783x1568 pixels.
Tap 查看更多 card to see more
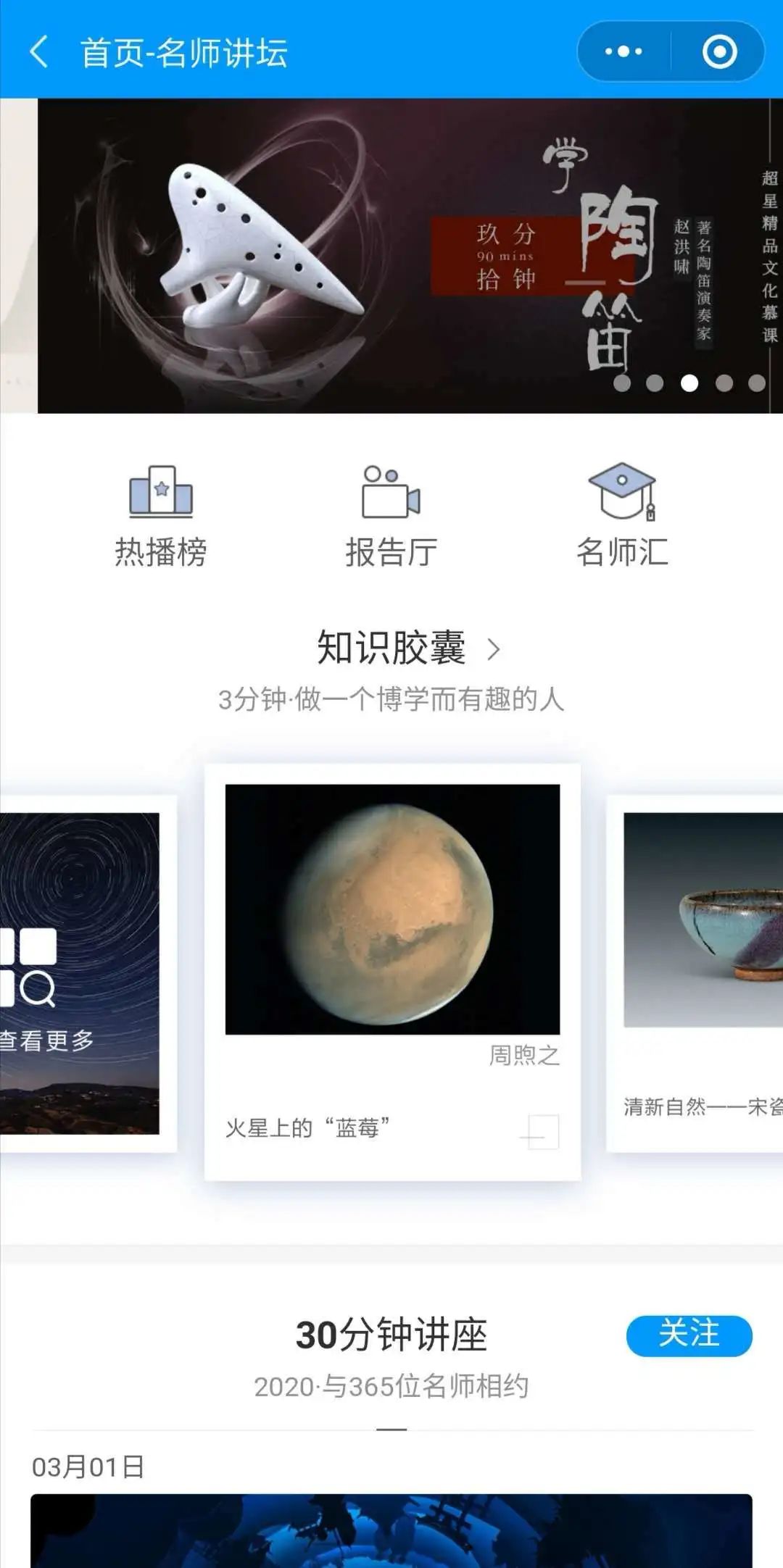click(80, 972)
